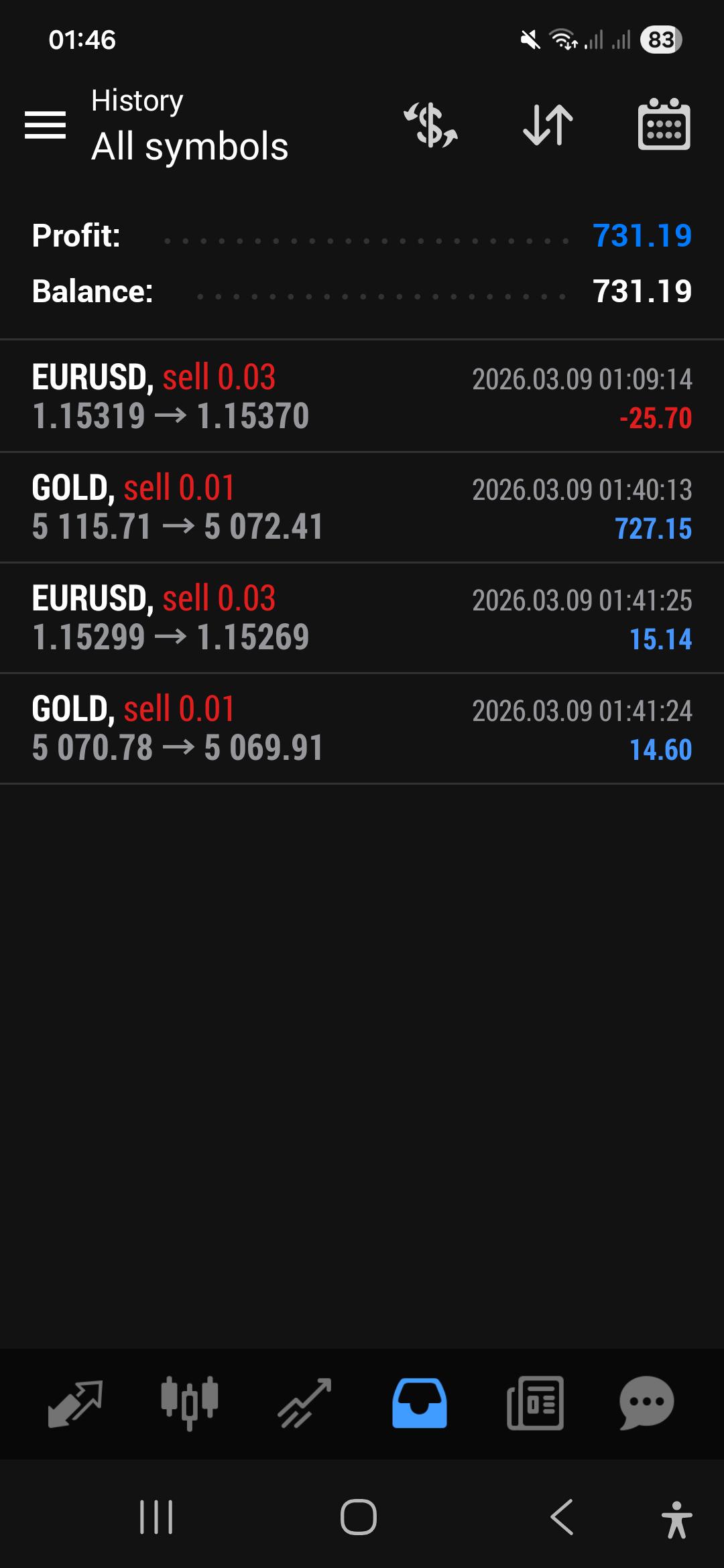Viewport: 724px width, 1568px height.
Task: Switch to the News tab
Action: [535, 1403]
